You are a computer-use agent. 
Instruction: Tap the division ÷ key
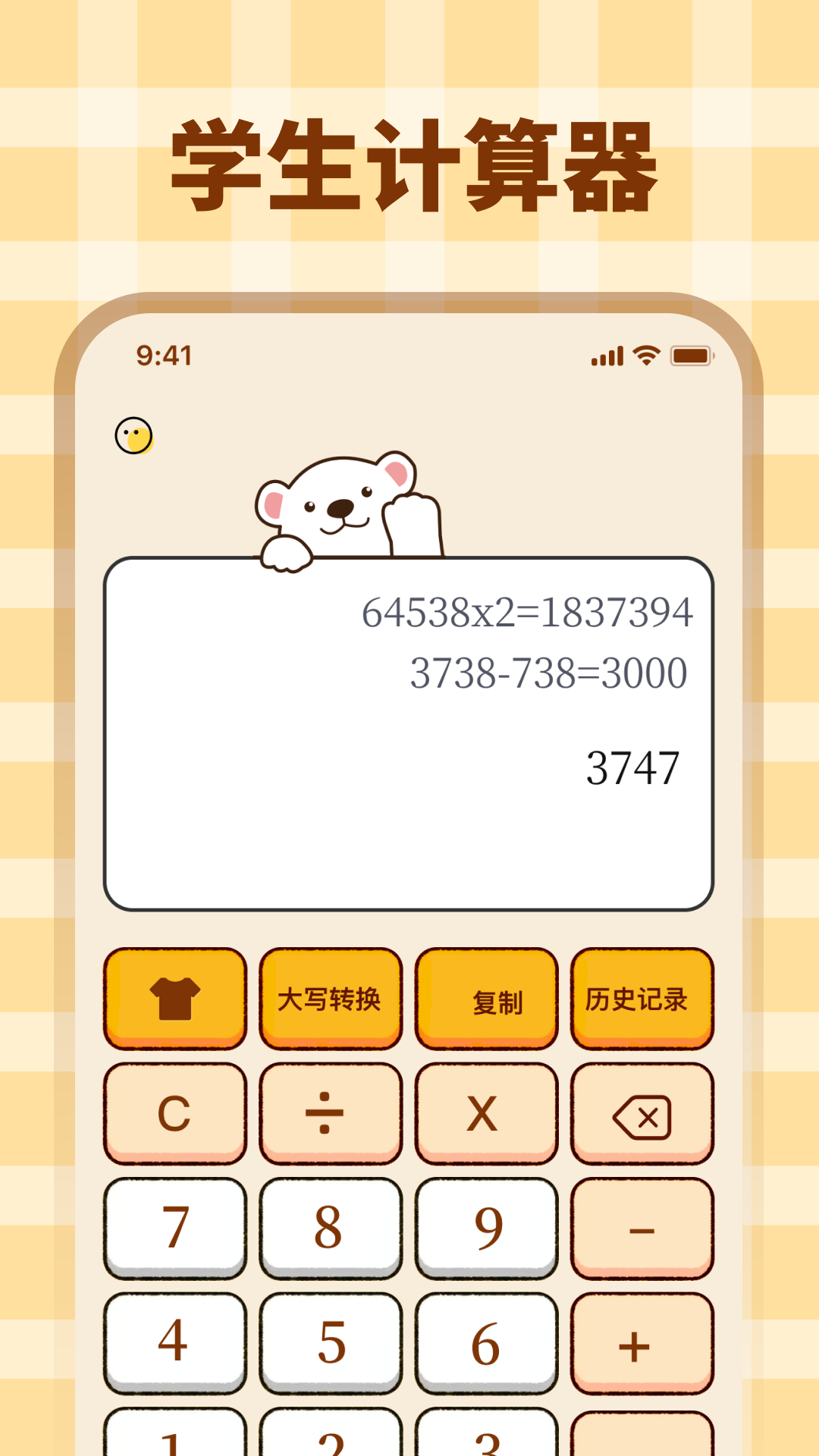329,1112
